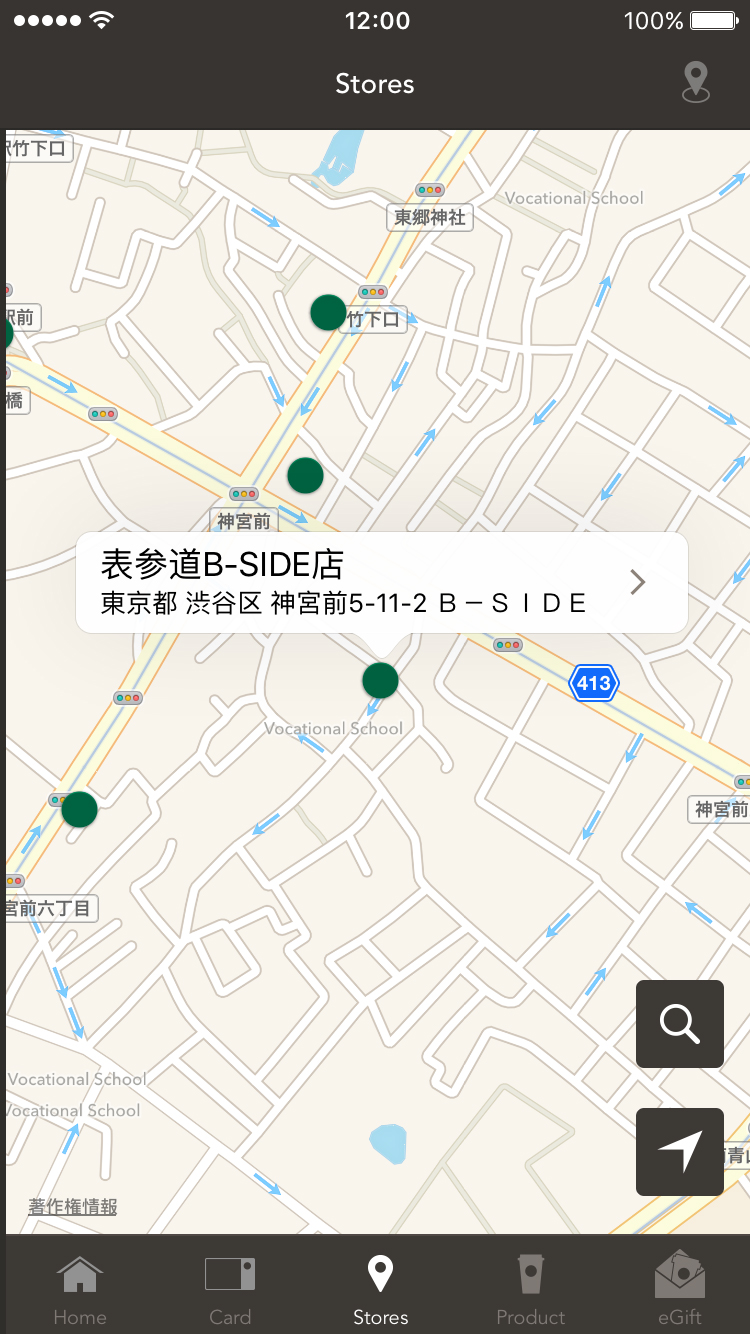
Task: Select the store pin beside 竹下口 label
Action: [328, 313]
